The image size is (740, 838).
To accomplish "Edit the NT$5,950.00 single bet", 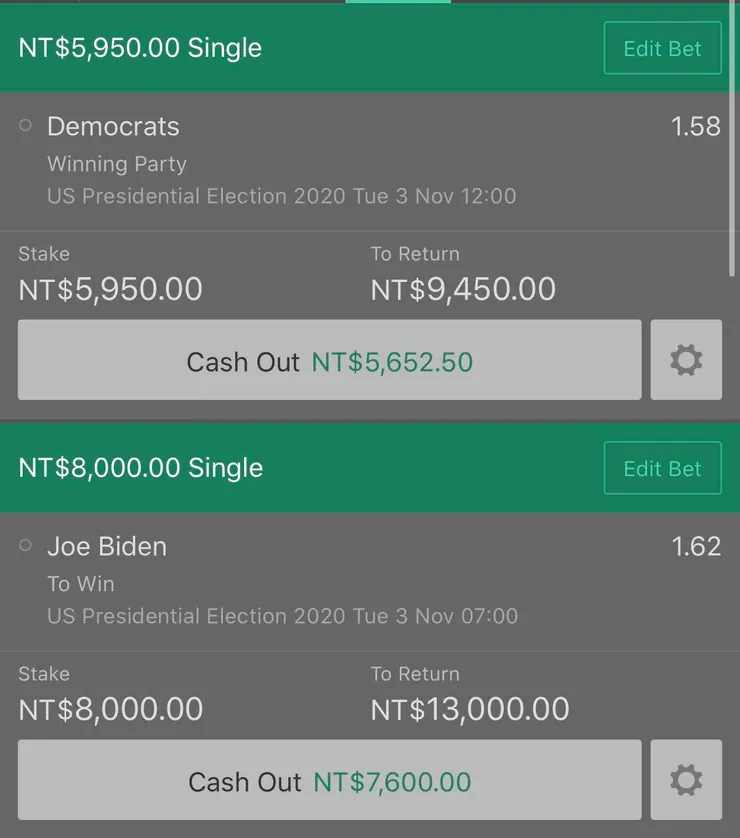I will pos(662,48).
